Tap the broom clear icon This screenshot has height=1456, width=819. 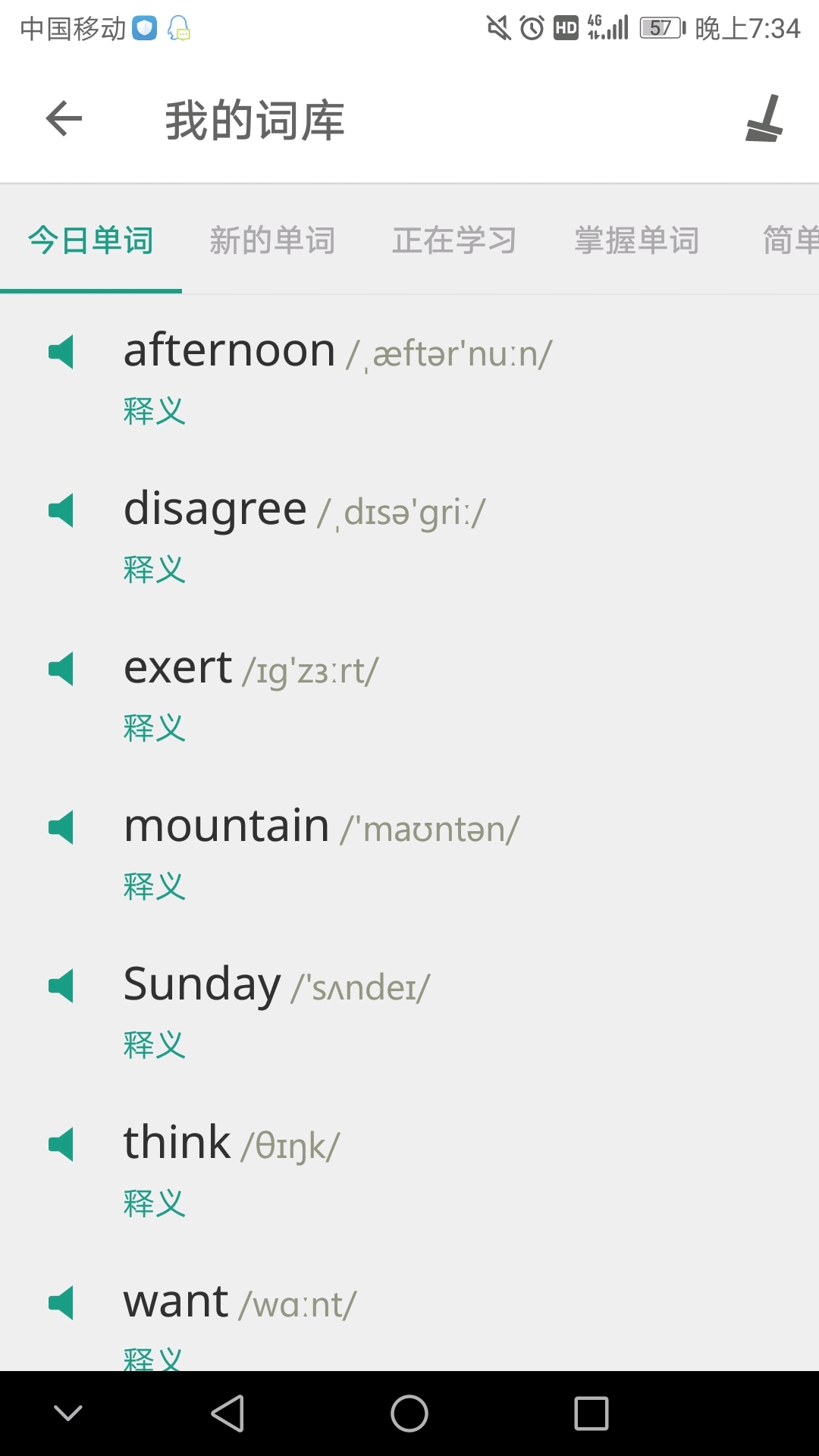(x=764, y=119)
